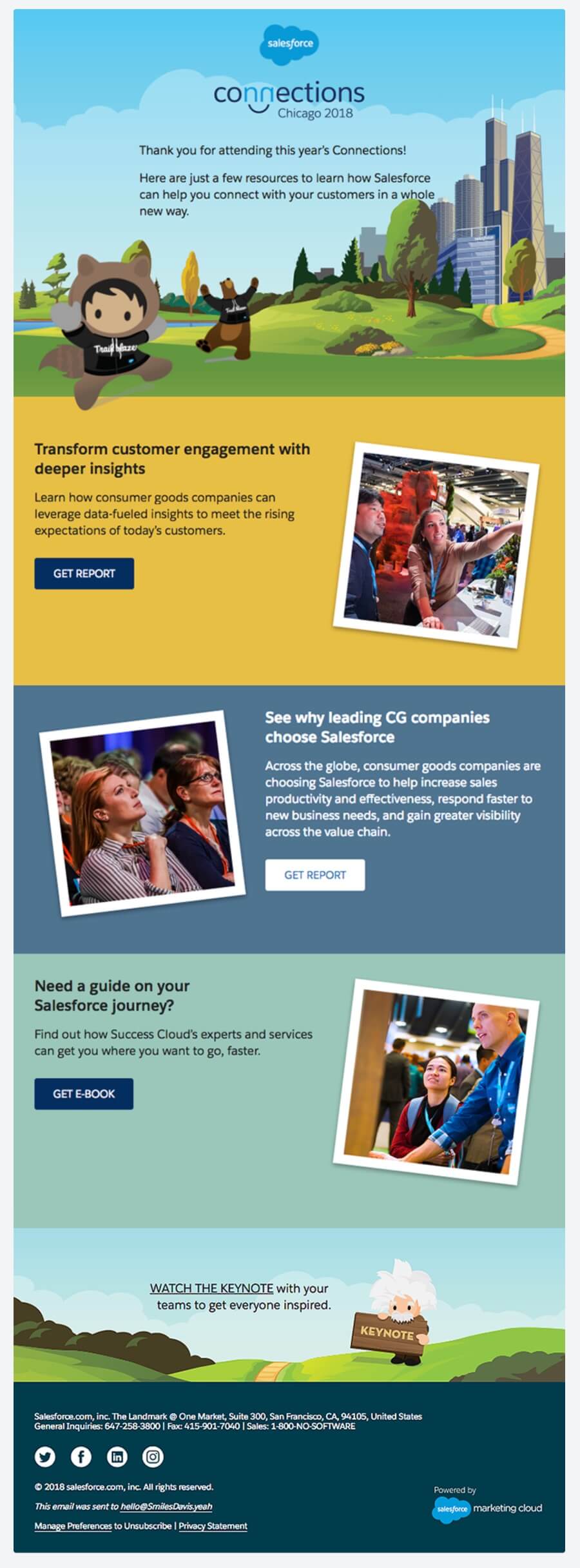Open Salesforce's Instagram profile
Image resolution: width=580 pixels, height=1568 pixels.
click(153, 1456)
